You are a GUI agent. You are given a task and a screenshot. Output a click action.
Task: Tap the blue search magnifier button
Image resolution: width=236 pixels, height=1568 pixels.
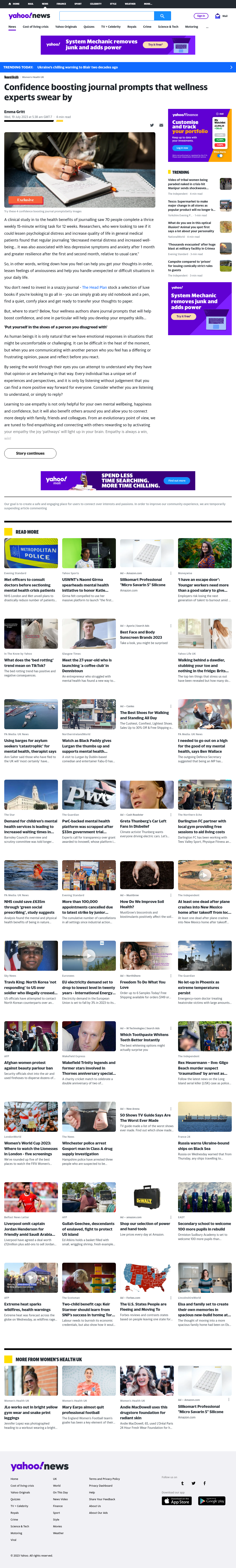click(x=162, y=16)
